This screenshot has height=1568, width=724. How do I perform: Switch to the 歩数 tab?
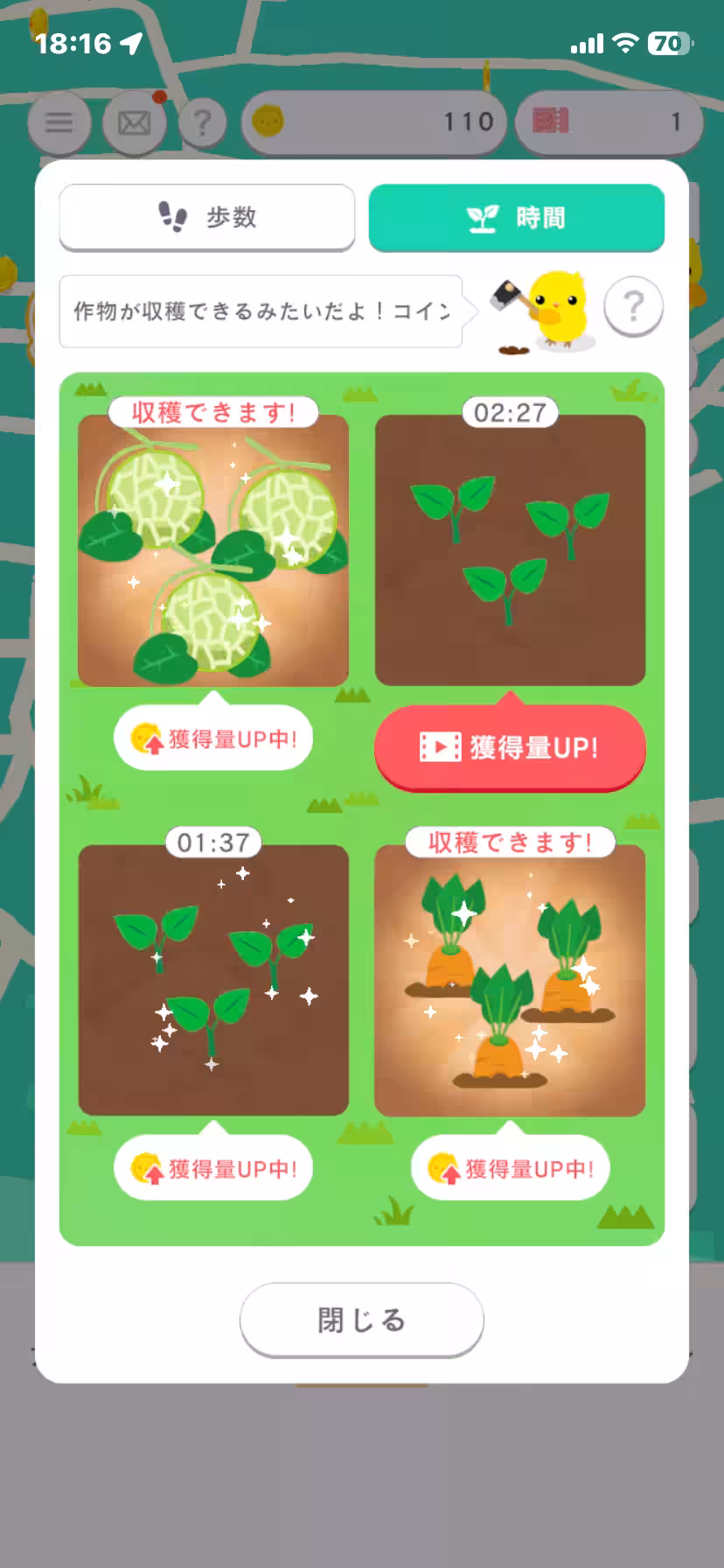click(x=206, y=218)
